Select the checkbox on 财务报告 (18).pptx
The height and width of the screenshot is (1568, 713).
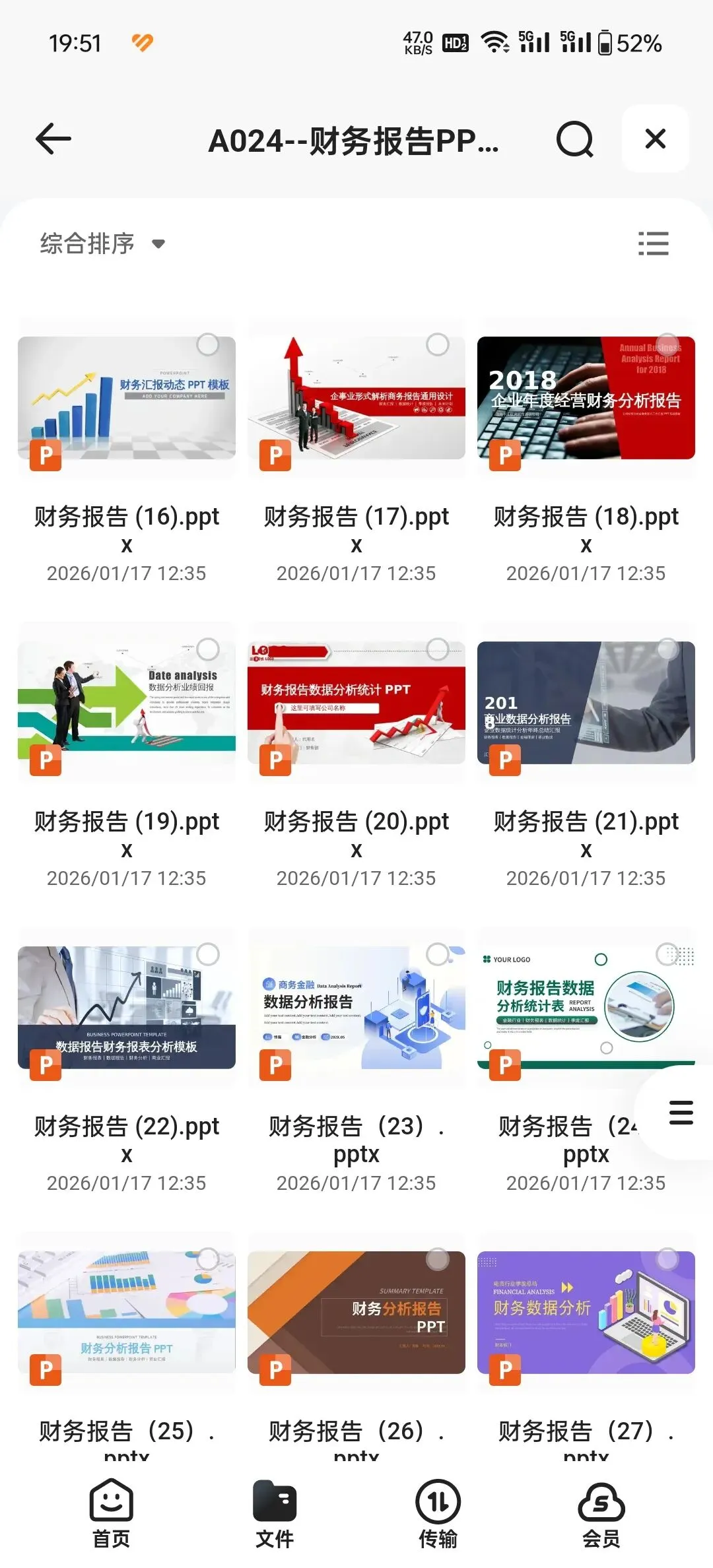[667, 344]
